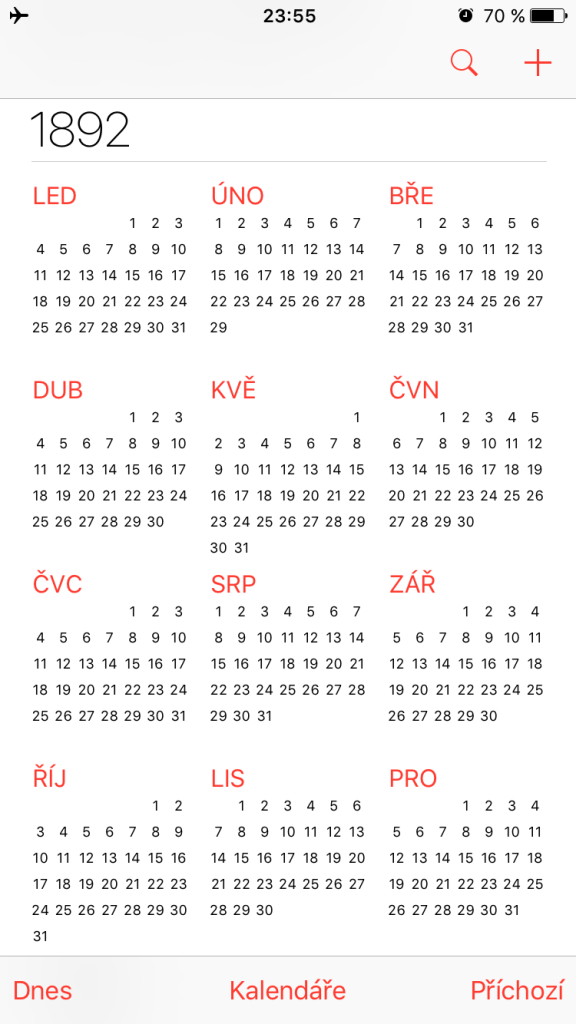Open the calendar search magnifier

coord(464,63)
